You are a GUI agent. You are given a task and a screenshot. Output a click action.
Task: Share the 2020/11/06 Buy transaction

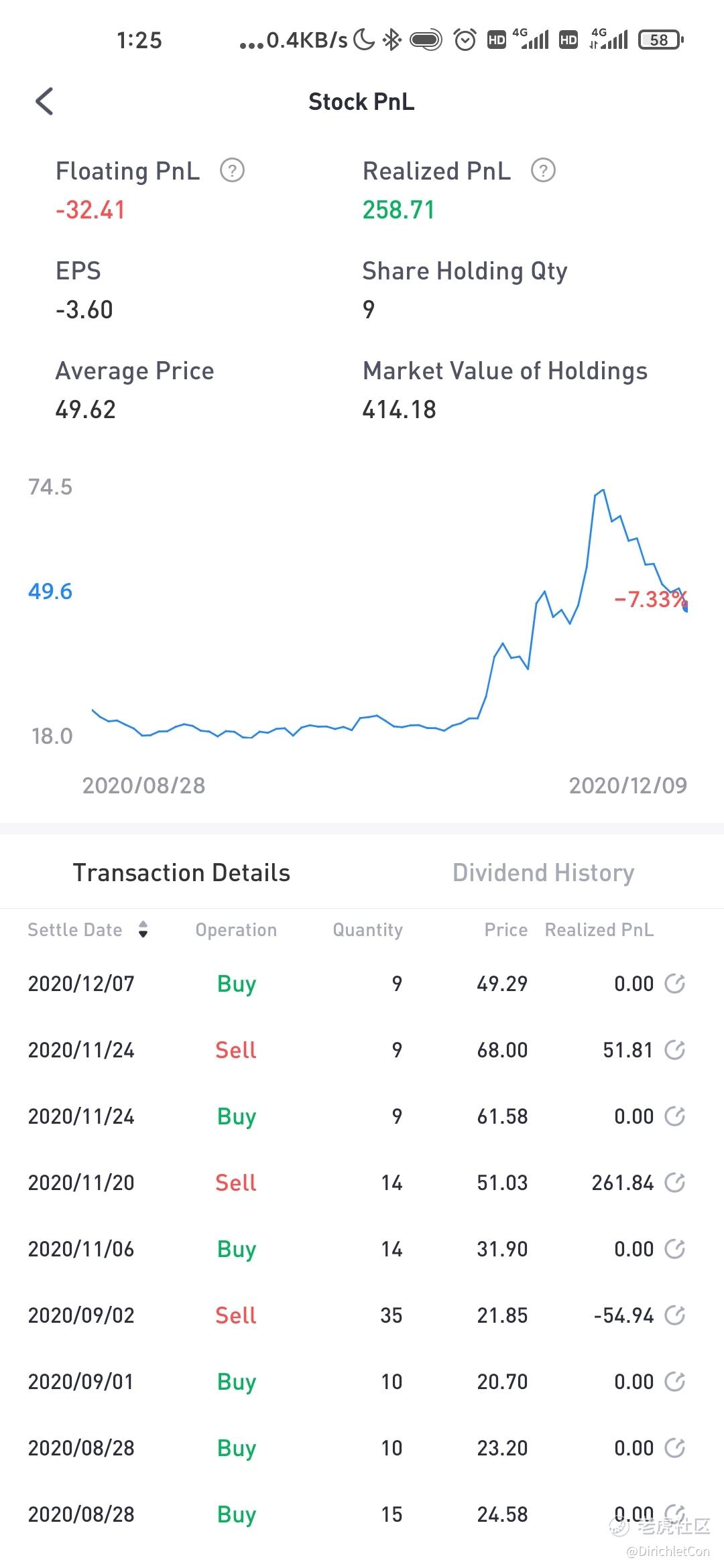[674, 1249]
